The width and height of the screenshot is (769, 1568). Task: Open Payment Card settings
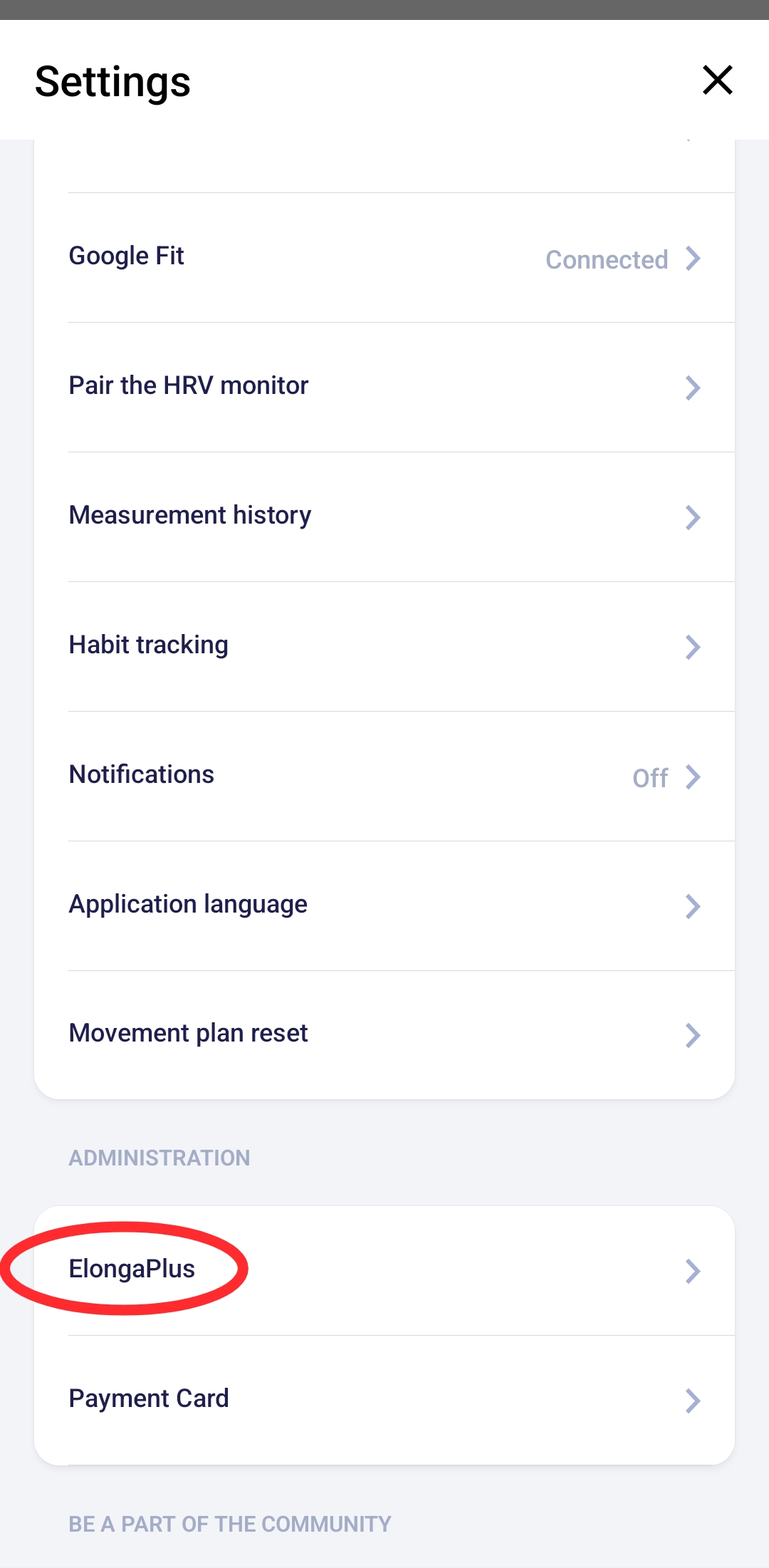(384, 1399)
